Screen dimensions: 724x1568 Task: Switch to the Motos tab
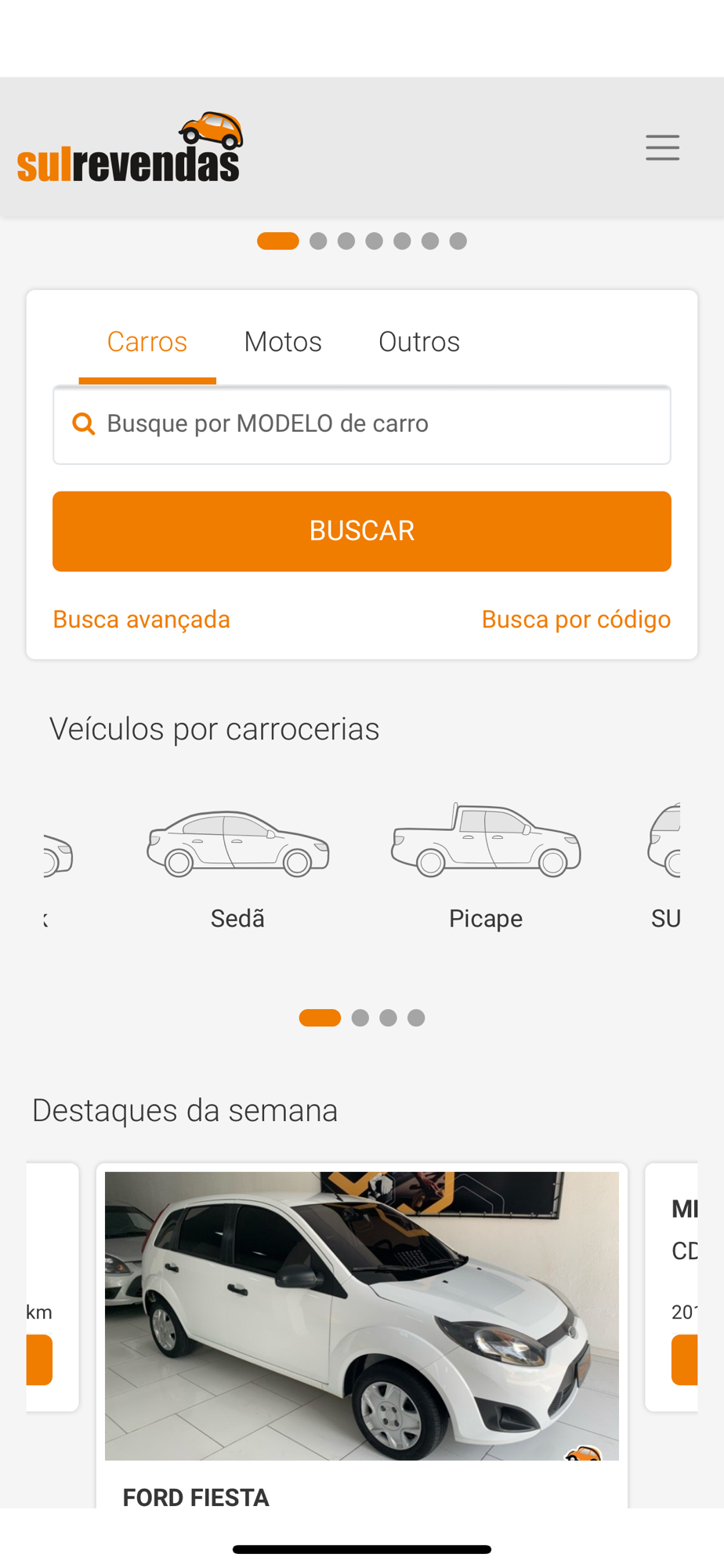[x=283, y=342]
